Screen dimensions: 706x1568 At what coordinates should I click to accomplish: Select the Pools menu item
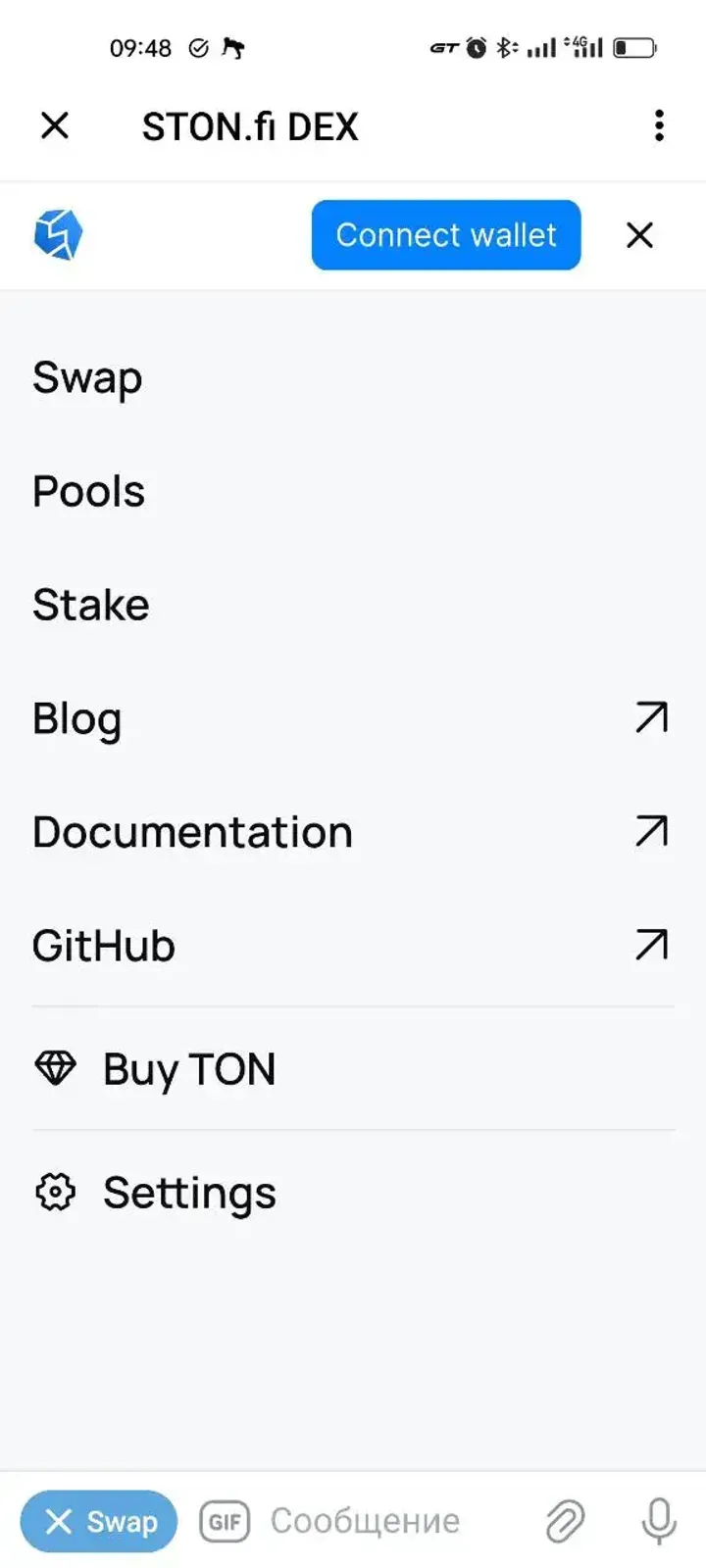[x=89, y=491]
